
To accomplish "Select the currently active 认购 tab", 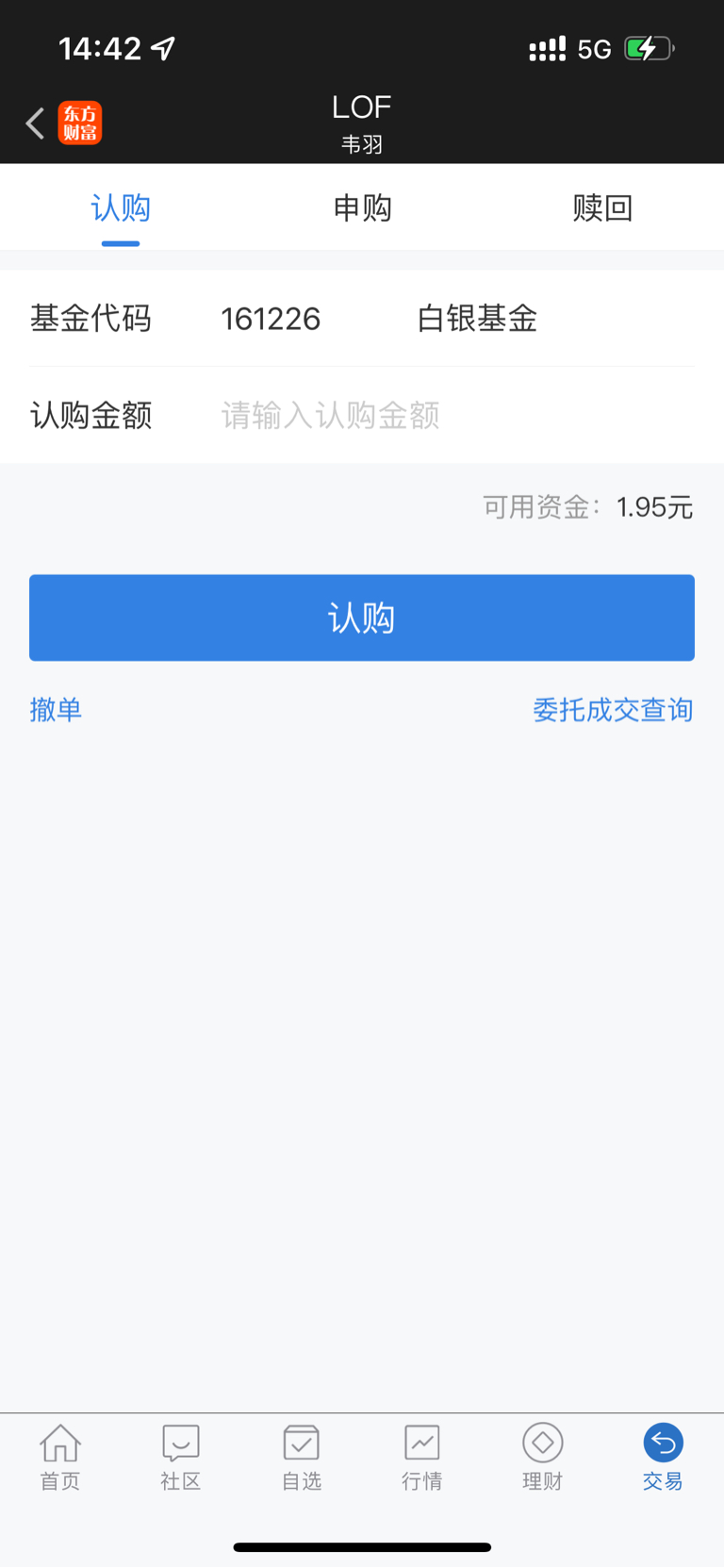I will click(120, 207).
